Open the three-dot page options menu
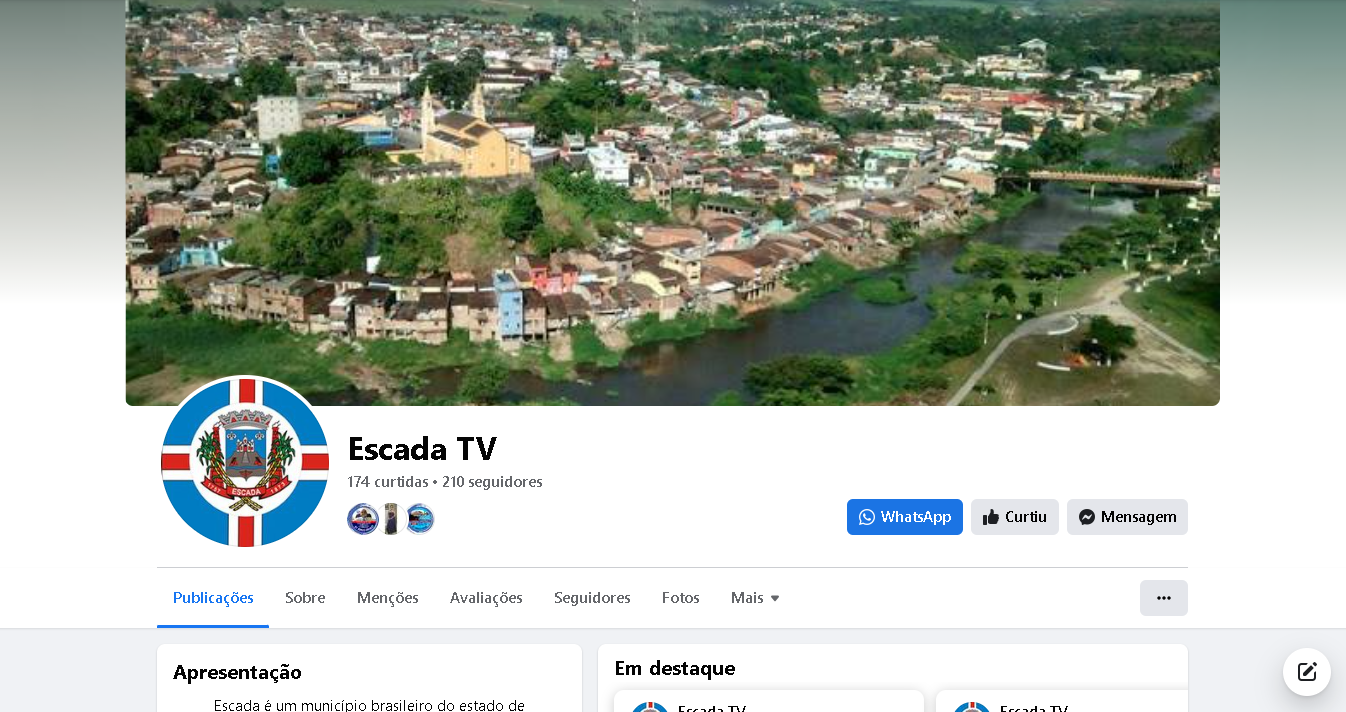 [x=1163, y=598]
